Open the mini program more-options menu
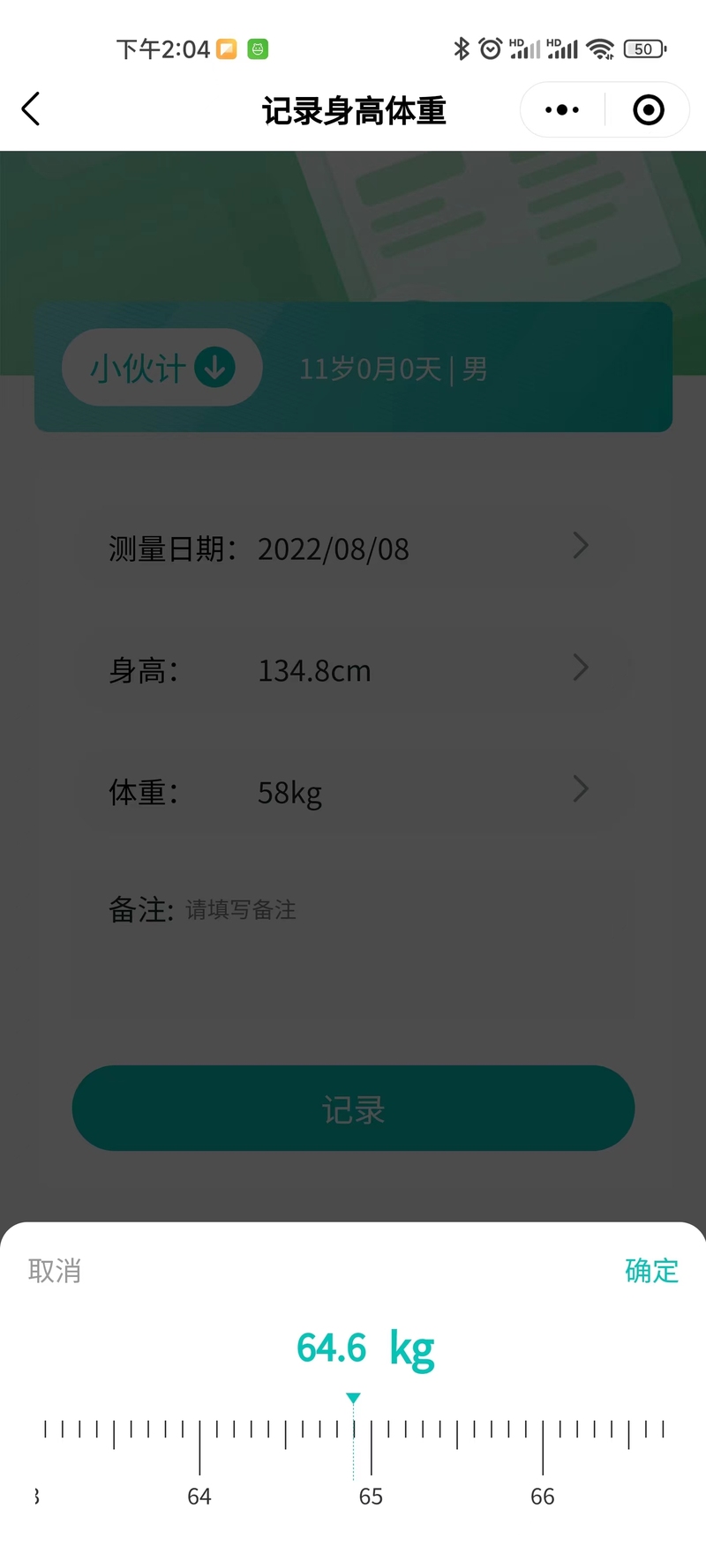 [562, 110]
